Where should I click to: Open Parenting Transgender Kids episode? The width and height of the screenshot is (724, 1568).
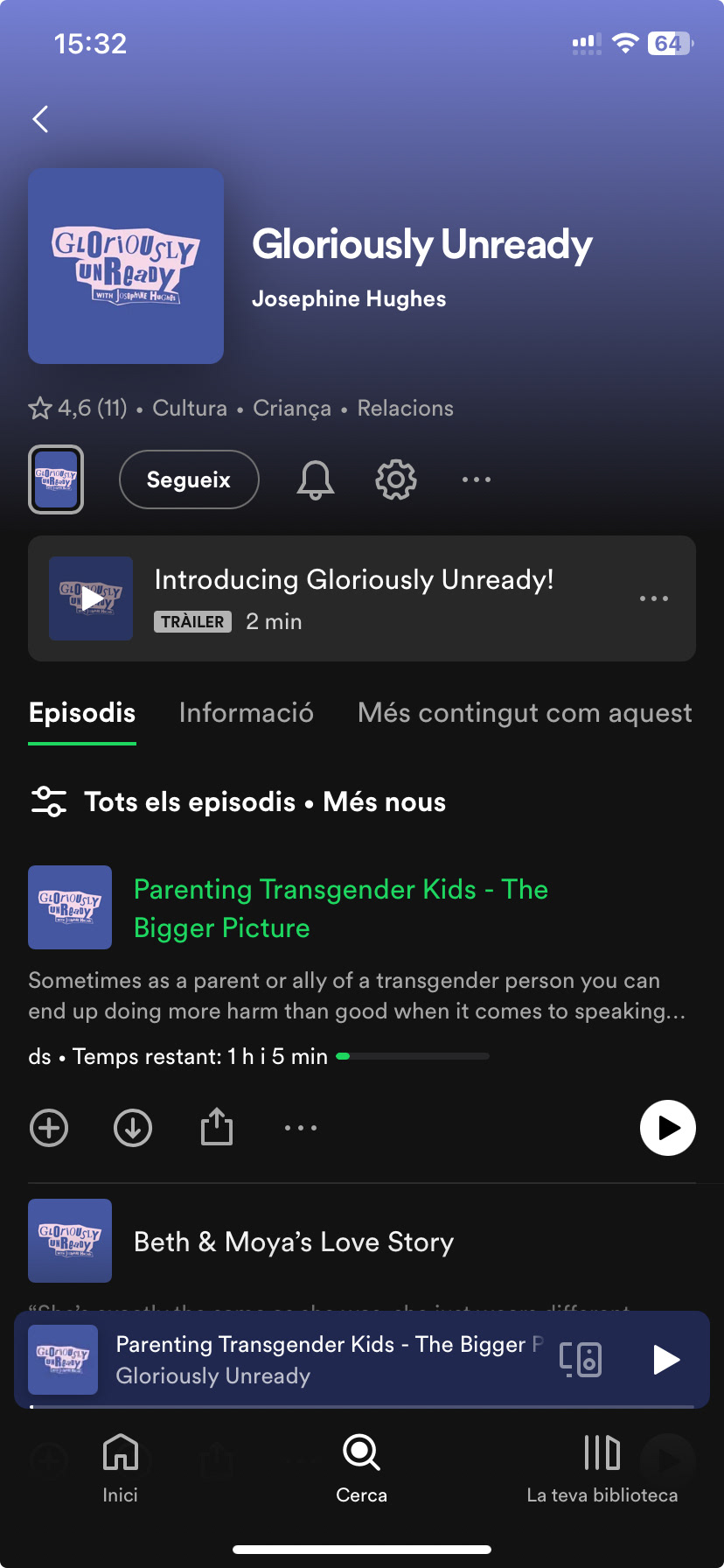coord(341,908)
